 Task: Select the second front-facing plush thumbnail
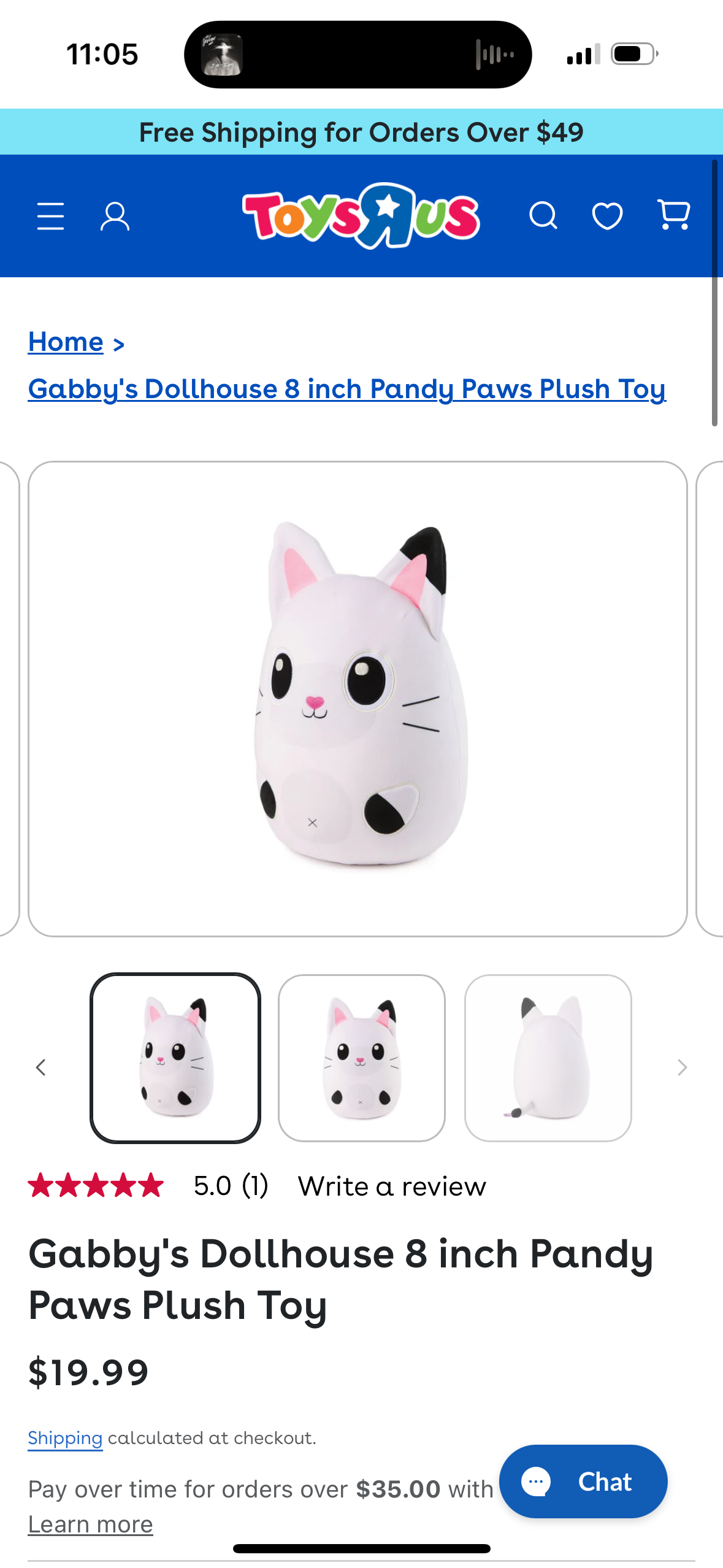click(x=362, y=1058)
